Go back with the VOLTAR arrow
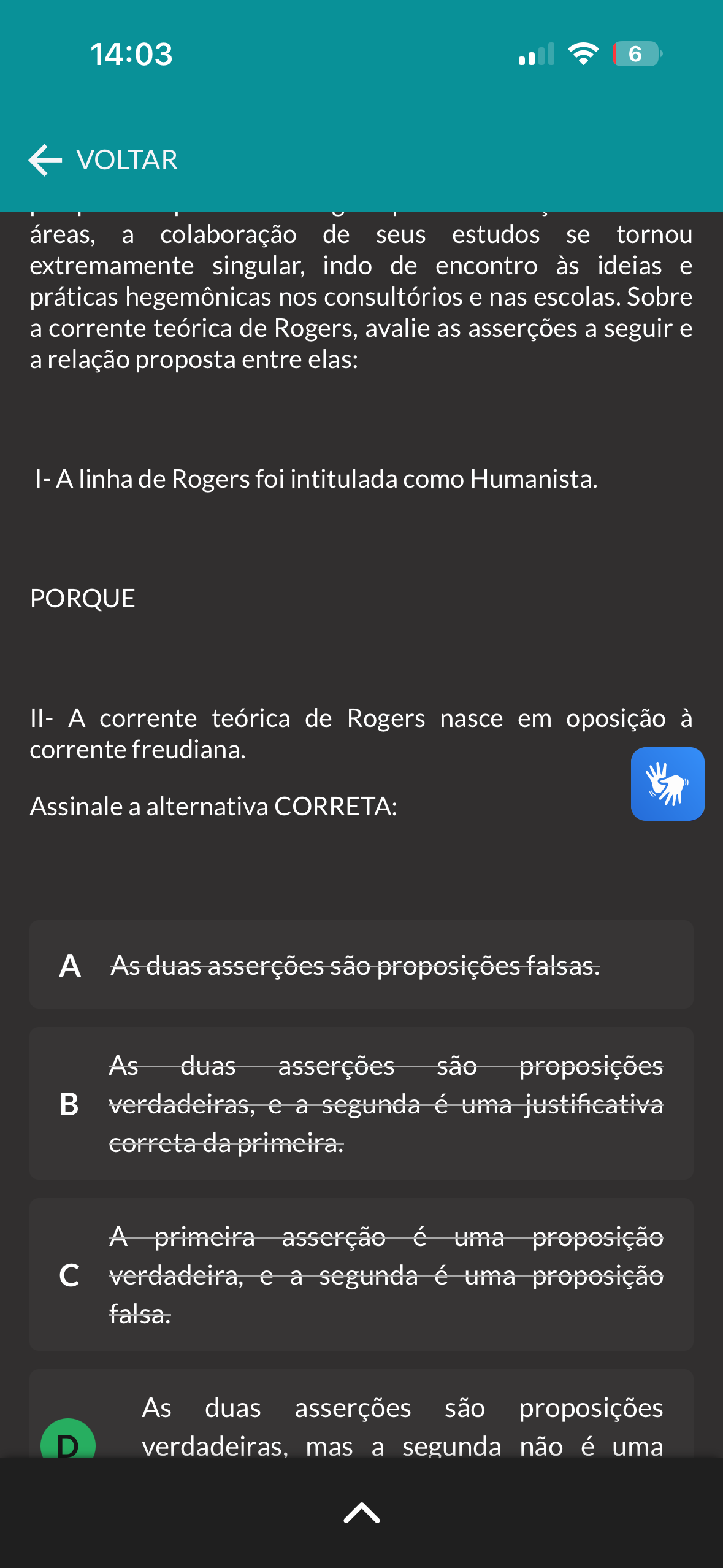The width and height of the screenshot is (723, 1568). pyautogui.click(x=103, y=160)
